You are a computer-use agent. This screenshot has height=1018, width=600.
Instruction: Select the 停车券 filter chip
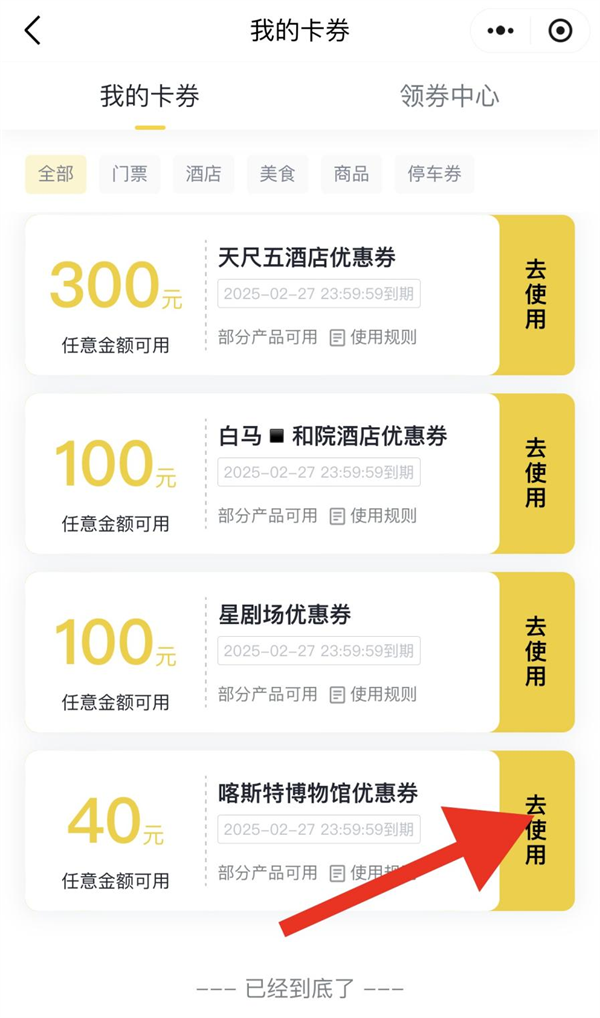coord(434,174)
